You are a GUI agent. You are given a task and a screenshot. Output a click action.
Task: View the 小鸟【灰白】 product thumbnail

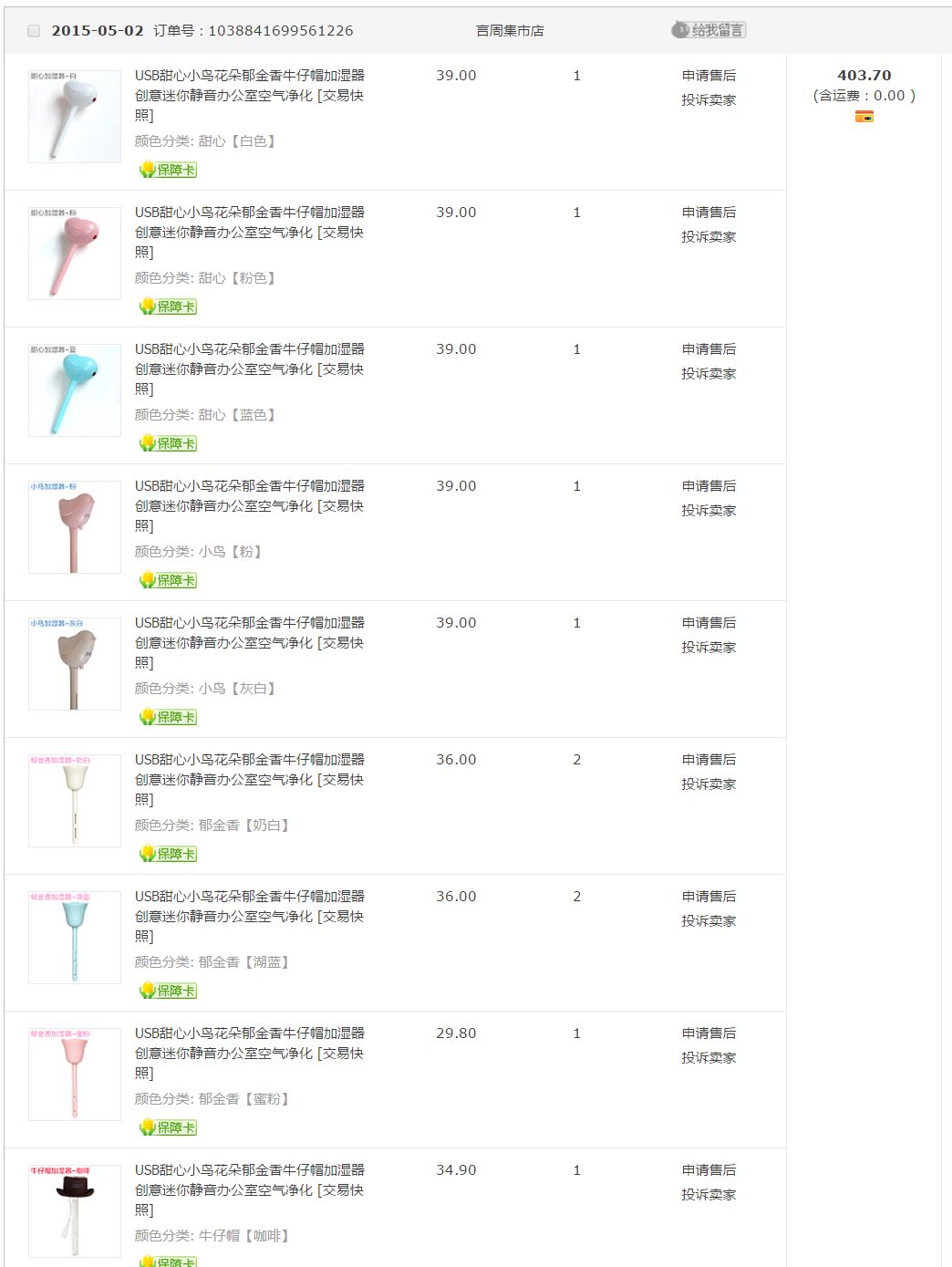tap(75, 664)
